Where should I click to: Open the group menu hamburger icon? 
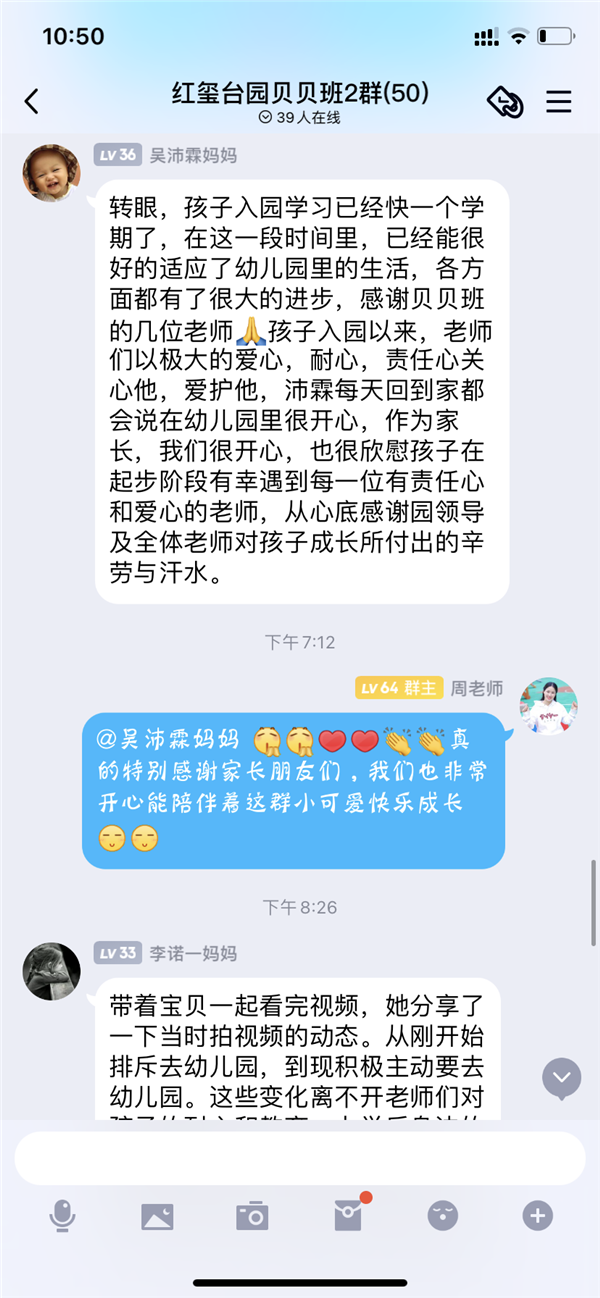pos(558,101)
